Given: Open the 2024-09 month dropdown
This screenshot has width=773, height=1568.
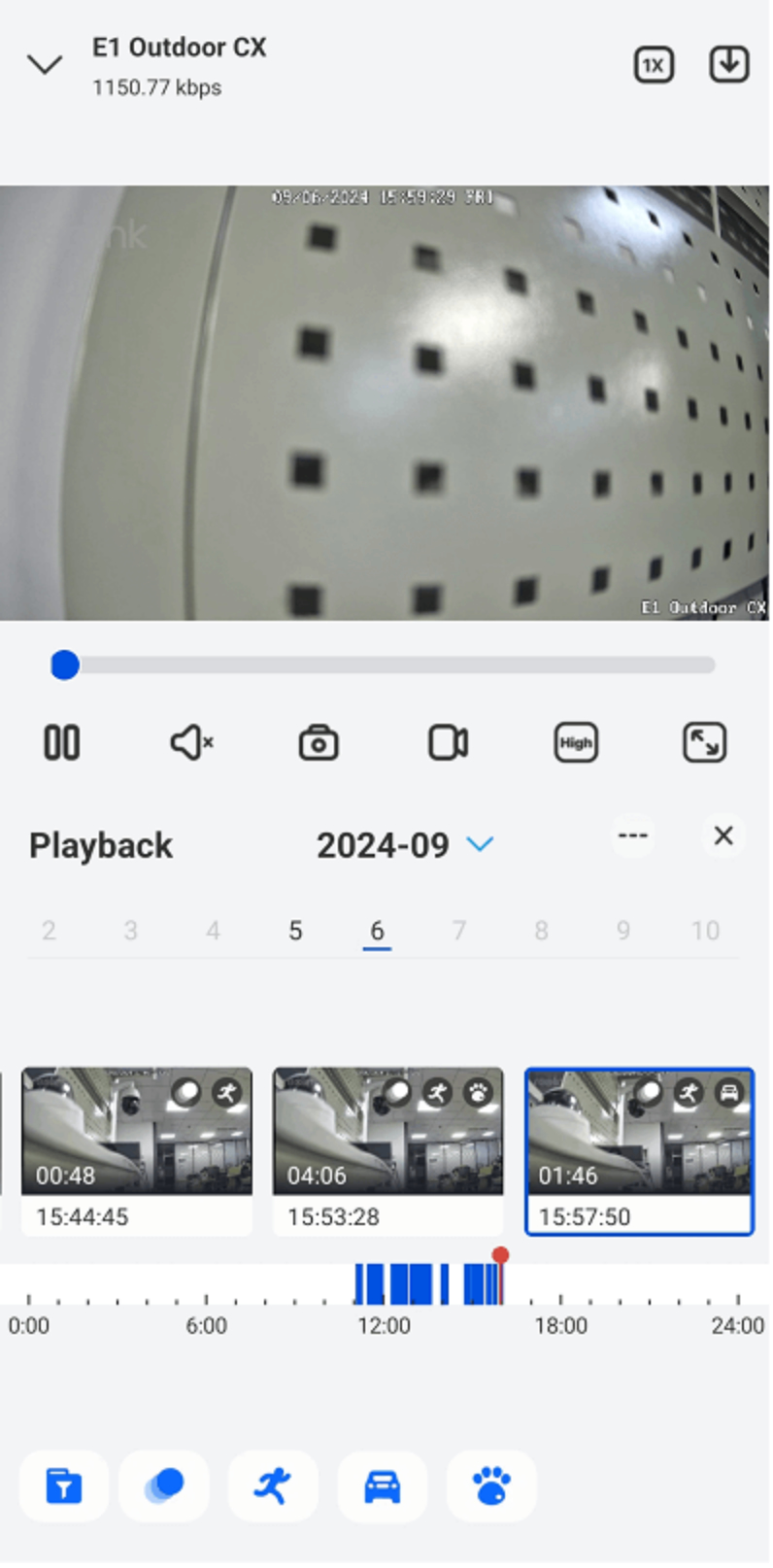Looking at the screenshot, I should pyautogui.click(x=405, y=845).
